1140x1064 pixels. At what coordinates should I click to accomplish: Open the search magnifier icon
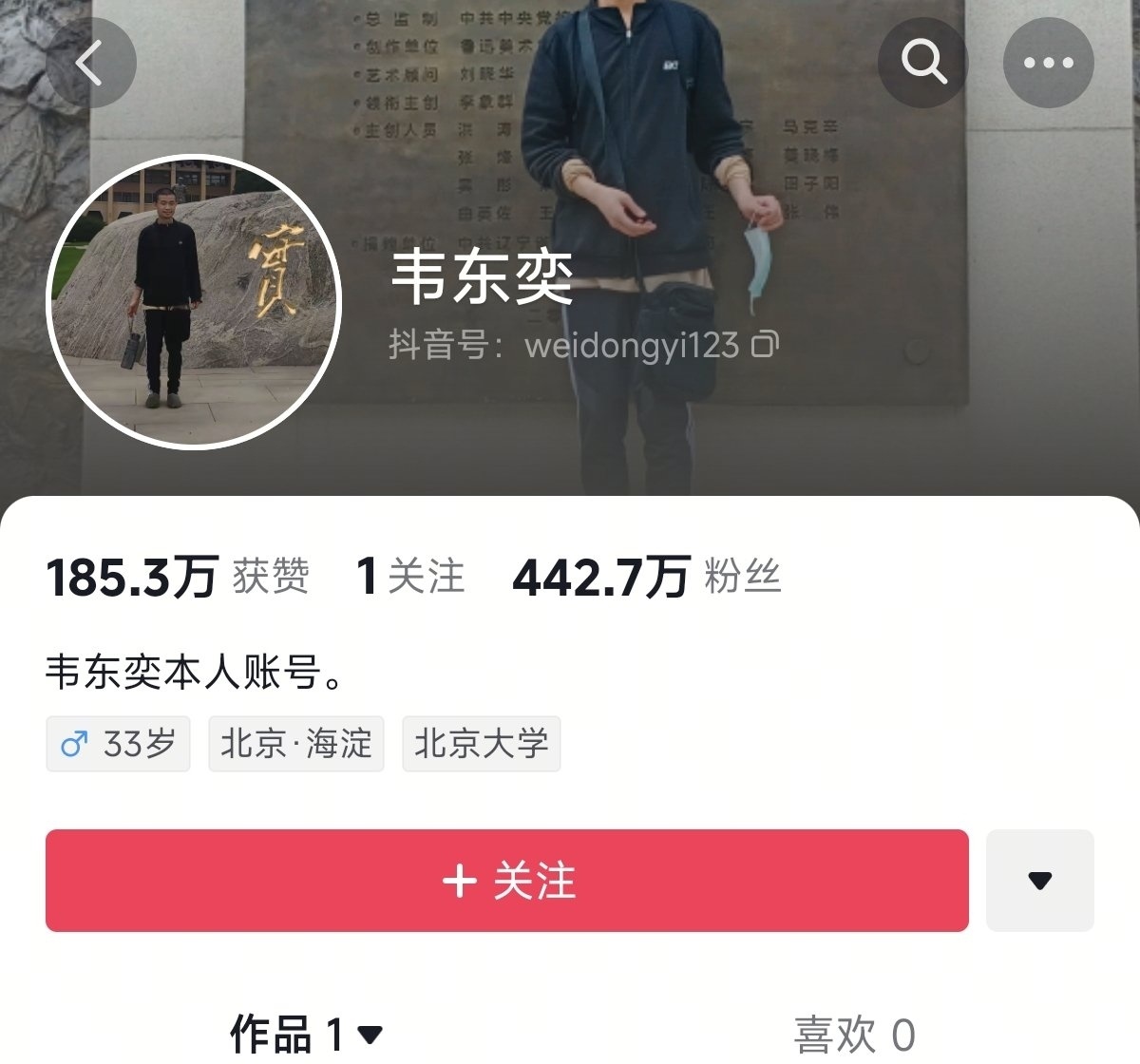pyautogui.click(x=922, y=64)
